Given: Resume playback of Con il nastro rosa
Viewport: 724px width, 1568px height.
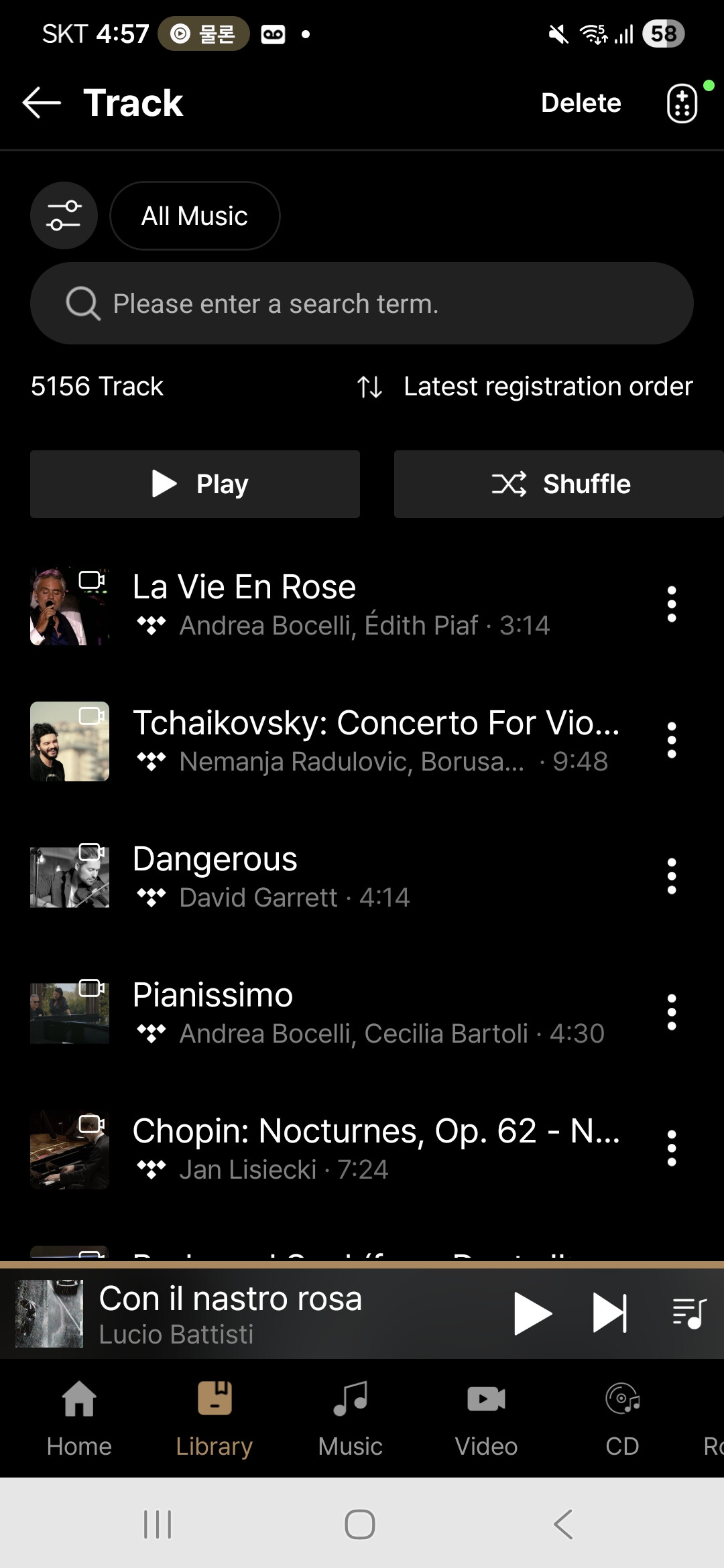Looking at the screenshot, I should 532,1313.
